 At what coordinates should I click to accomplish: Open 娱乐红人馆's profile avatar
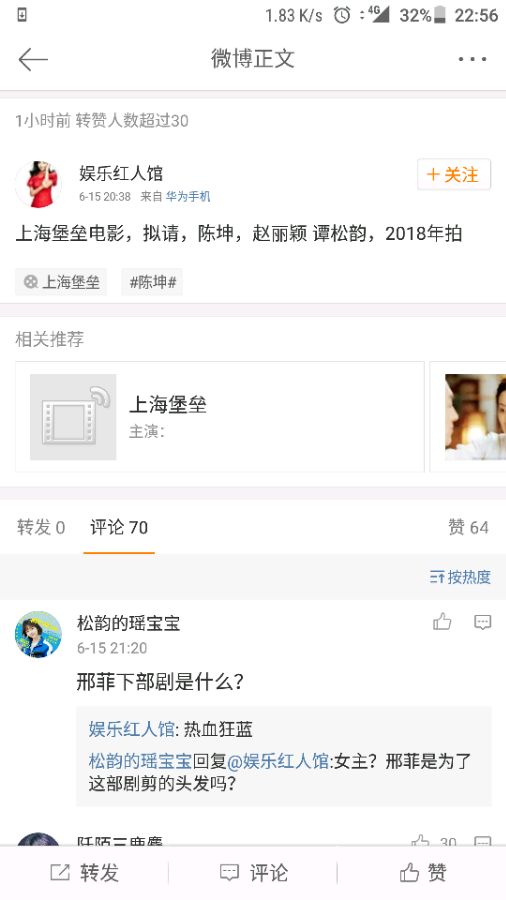click(x=38, y=184)
